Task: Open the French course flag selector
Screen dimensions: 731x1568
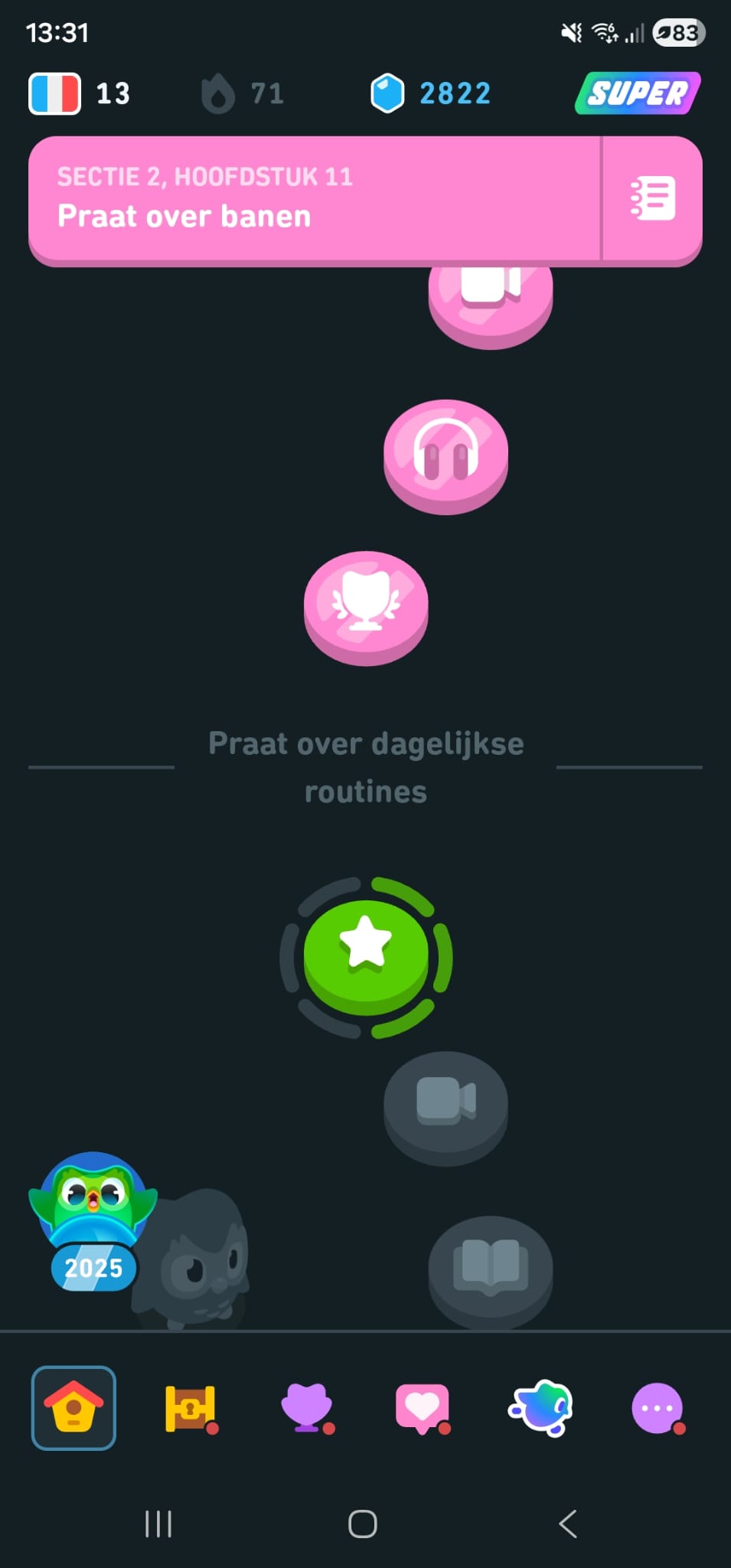Action: (55, 93)
